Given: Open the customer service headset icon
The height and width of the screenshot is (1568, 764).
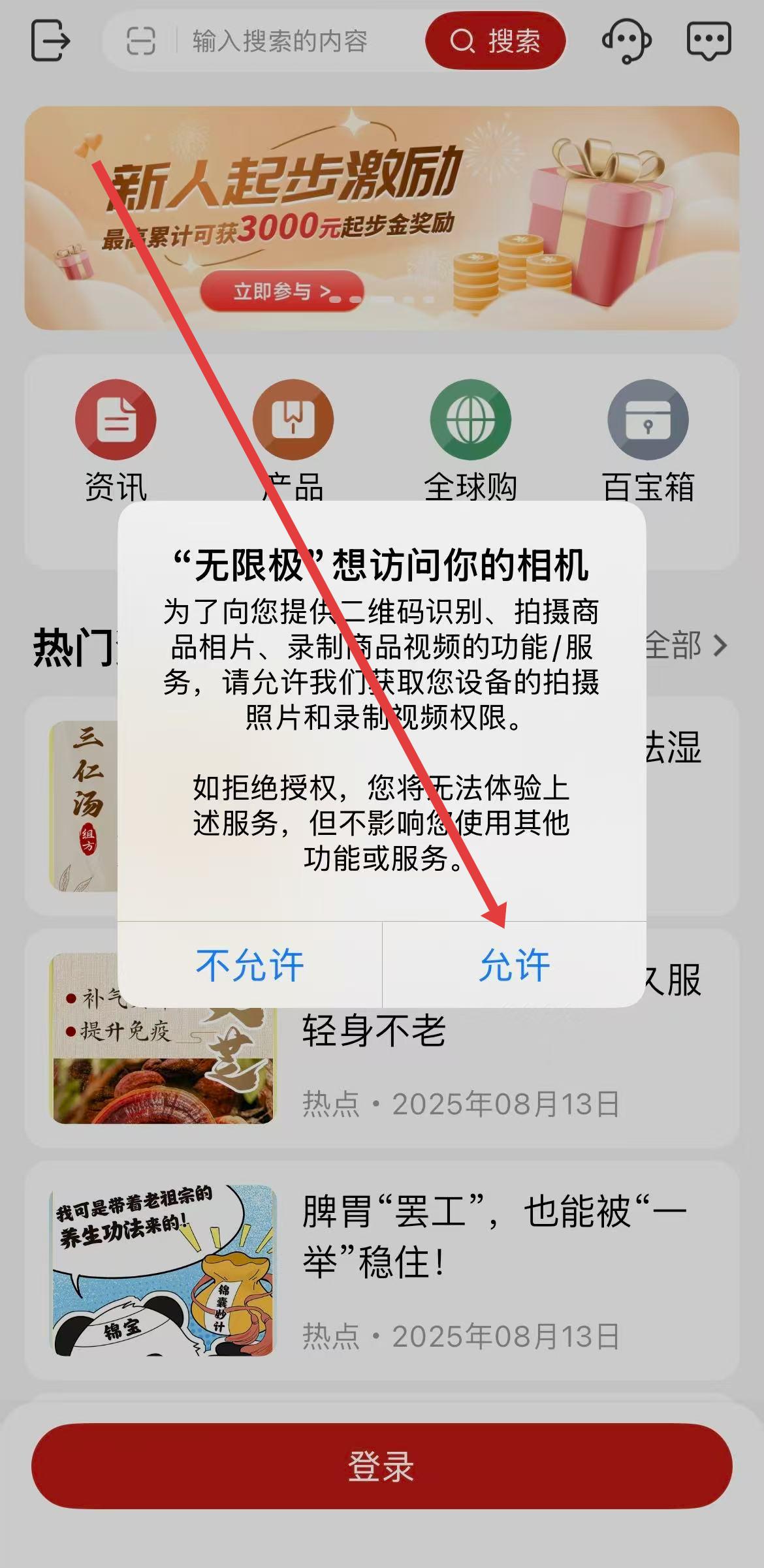Looking at the screenshot, I should pyautogui.click(x=626, y=40).
